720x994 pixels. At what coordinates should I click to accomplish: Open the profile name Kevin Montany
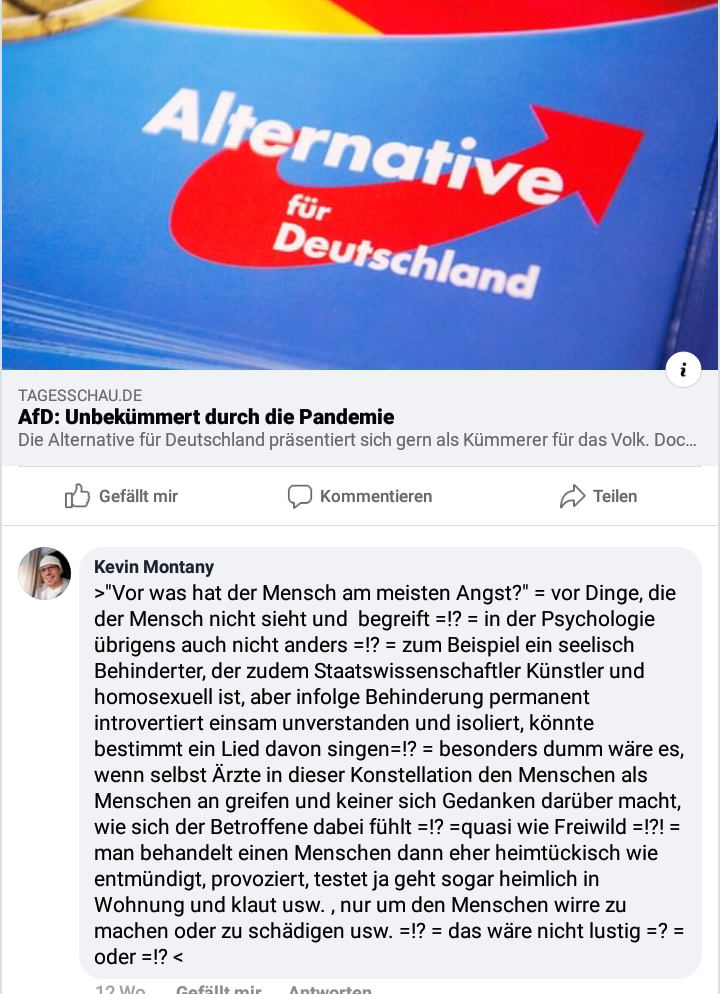[154, 567]
